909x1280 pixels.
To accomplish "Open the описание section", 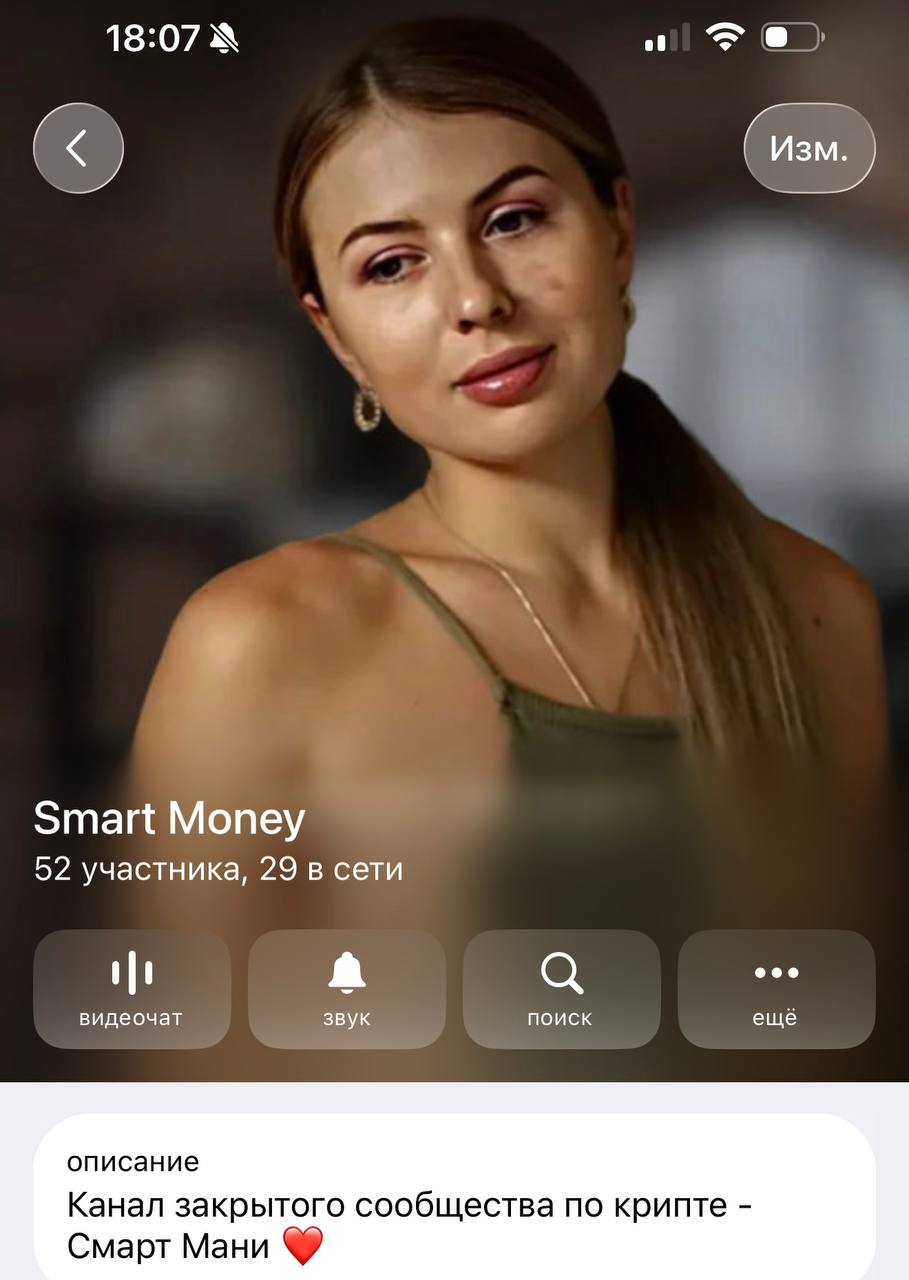I will coord(133,1161).
